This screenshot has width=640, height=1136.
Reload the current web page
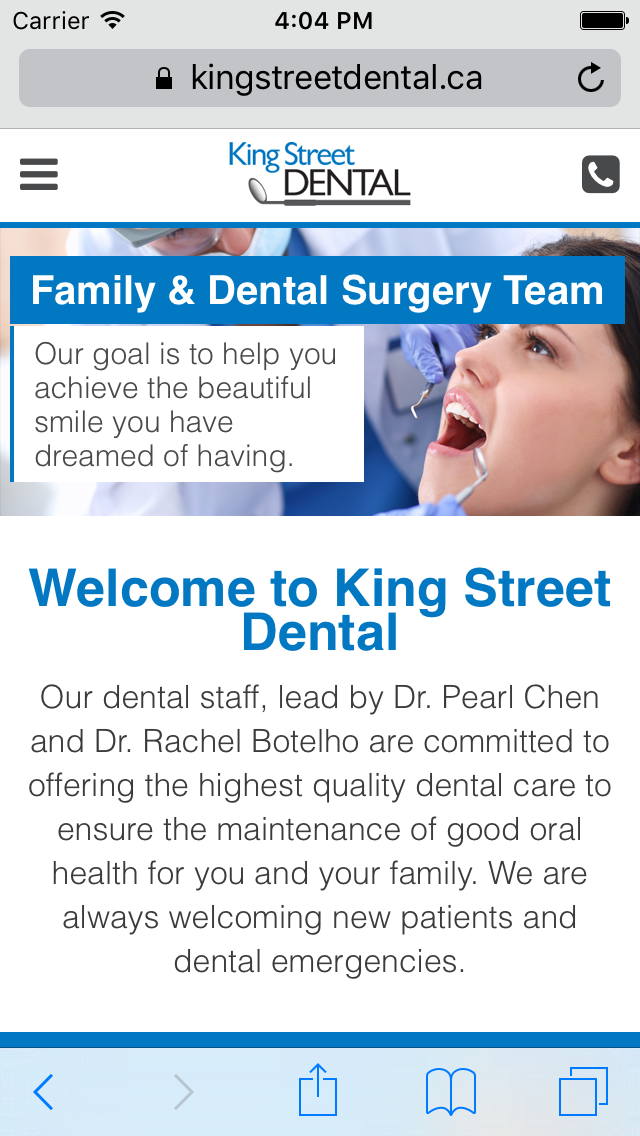point(591,78)
